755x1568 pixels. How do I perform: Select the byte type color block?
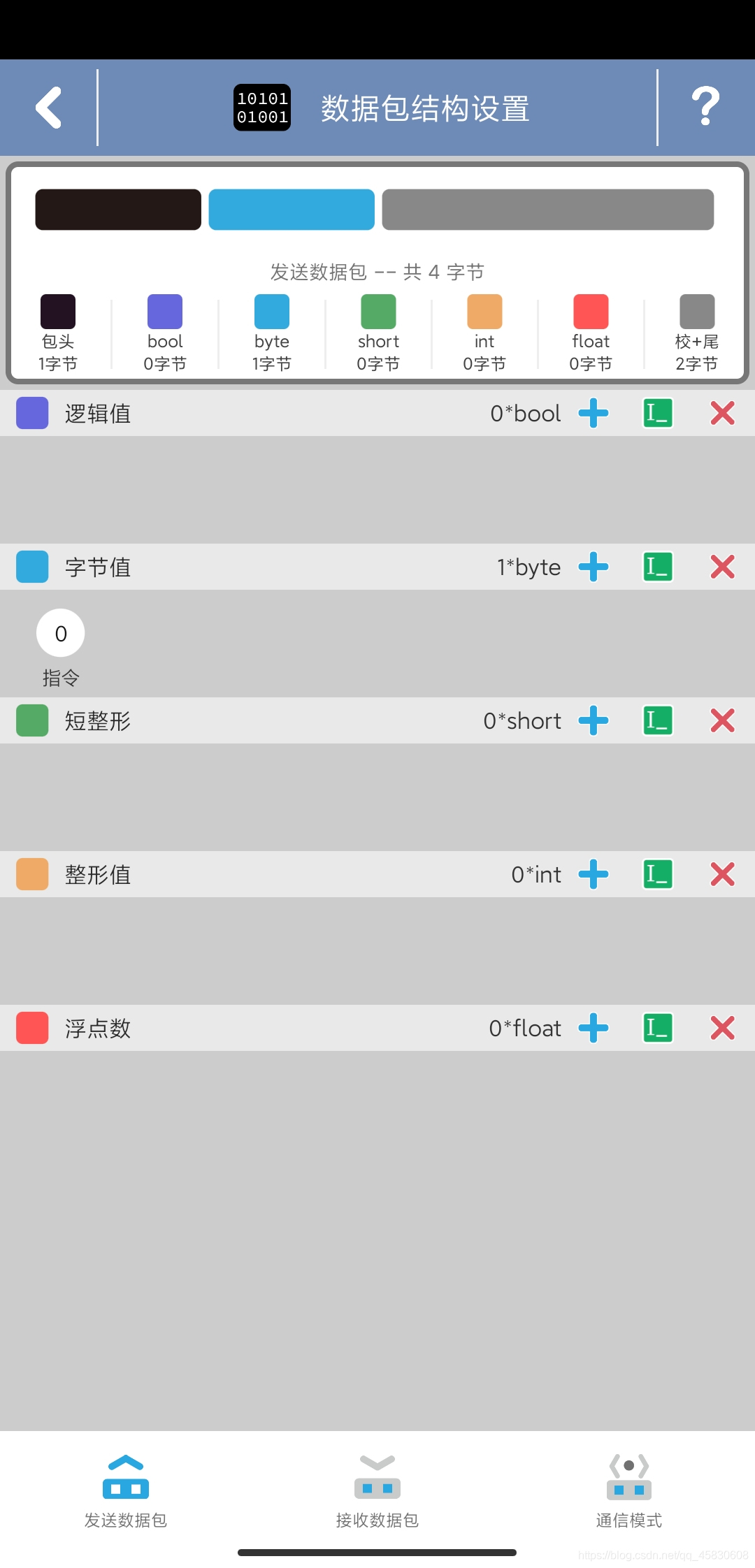click(271, 312)
